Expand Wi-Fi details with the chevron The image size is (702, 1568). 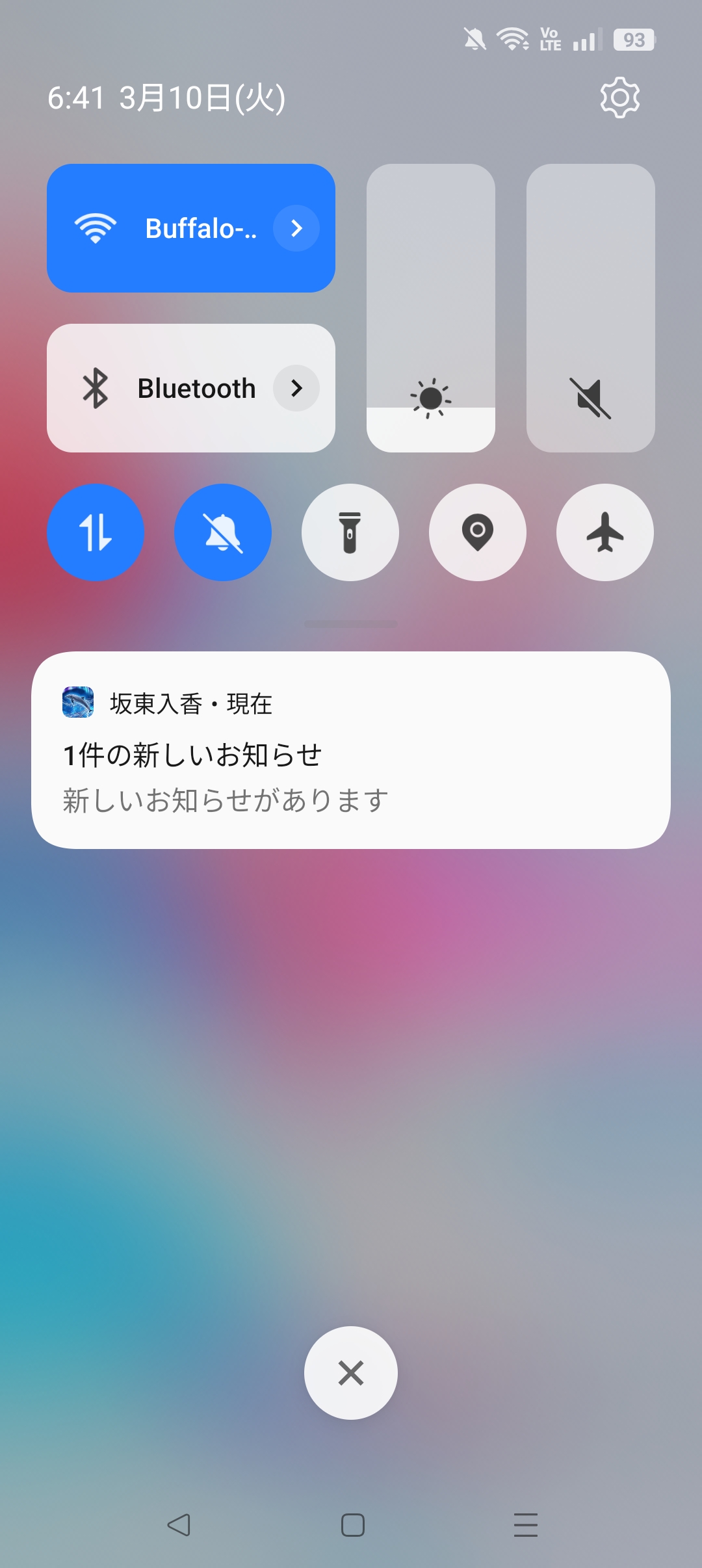click(x=296, y=228)
